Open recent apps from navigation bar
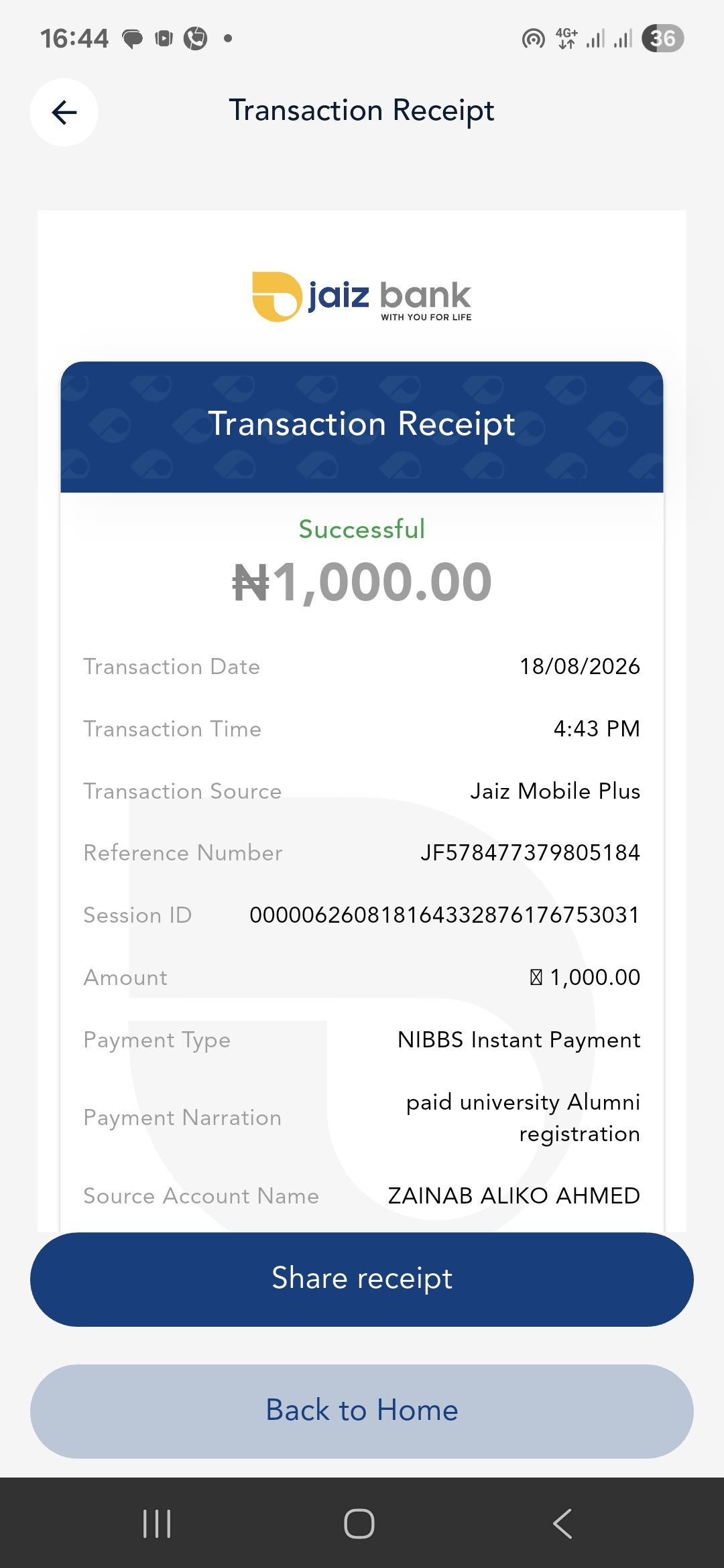This screenshot has width=724, height=1568. [158, 1524]
